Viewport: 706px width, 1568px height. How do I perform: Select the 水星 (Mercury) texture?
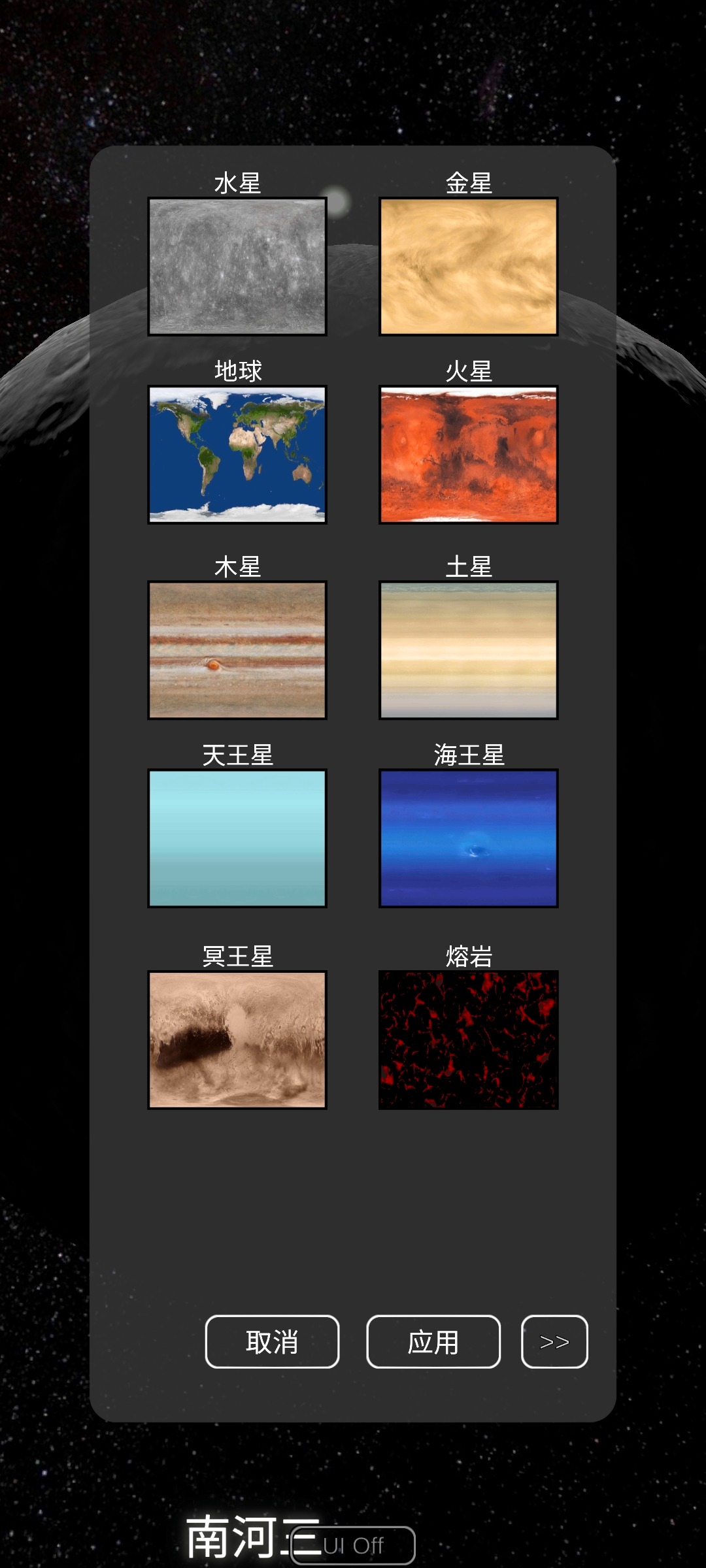coord(237,267)
